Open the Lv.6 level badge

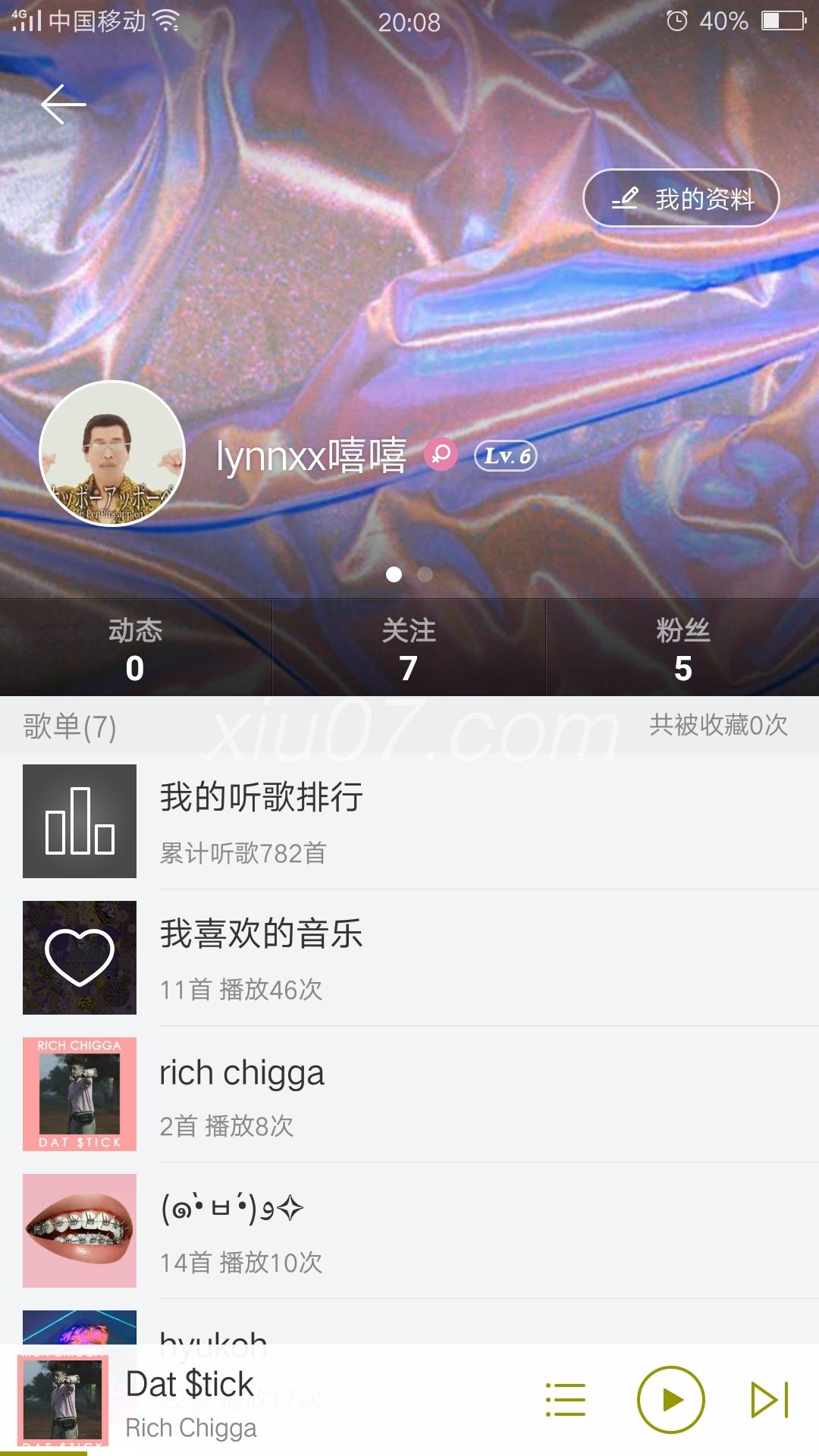pos(506,456)
